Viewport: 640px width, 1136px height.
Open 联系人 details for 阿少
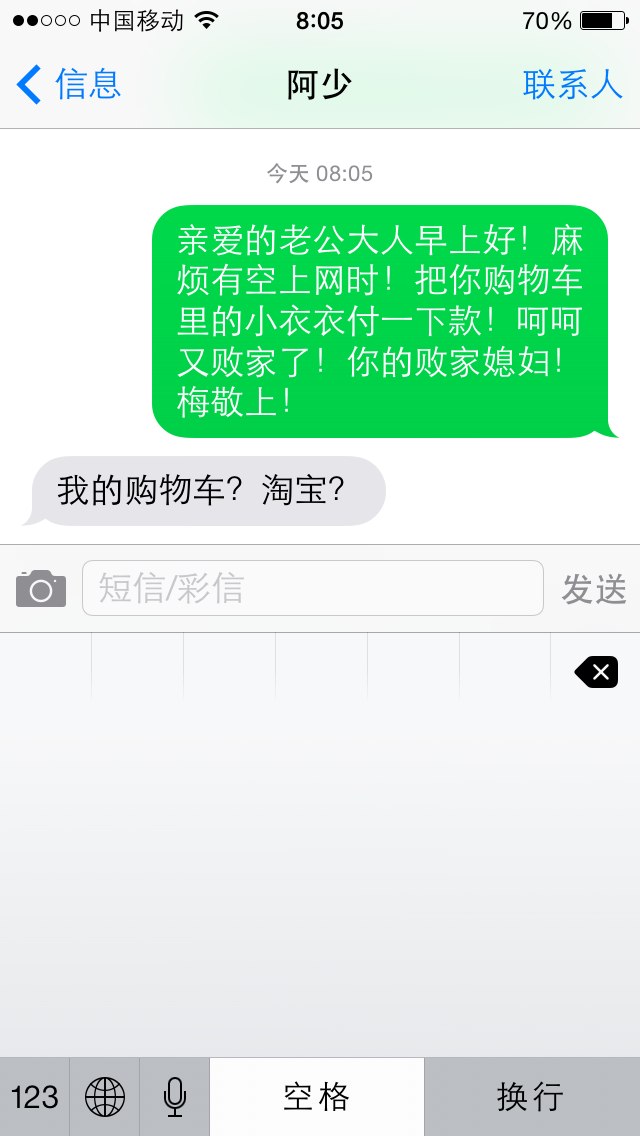coord(573,85)
